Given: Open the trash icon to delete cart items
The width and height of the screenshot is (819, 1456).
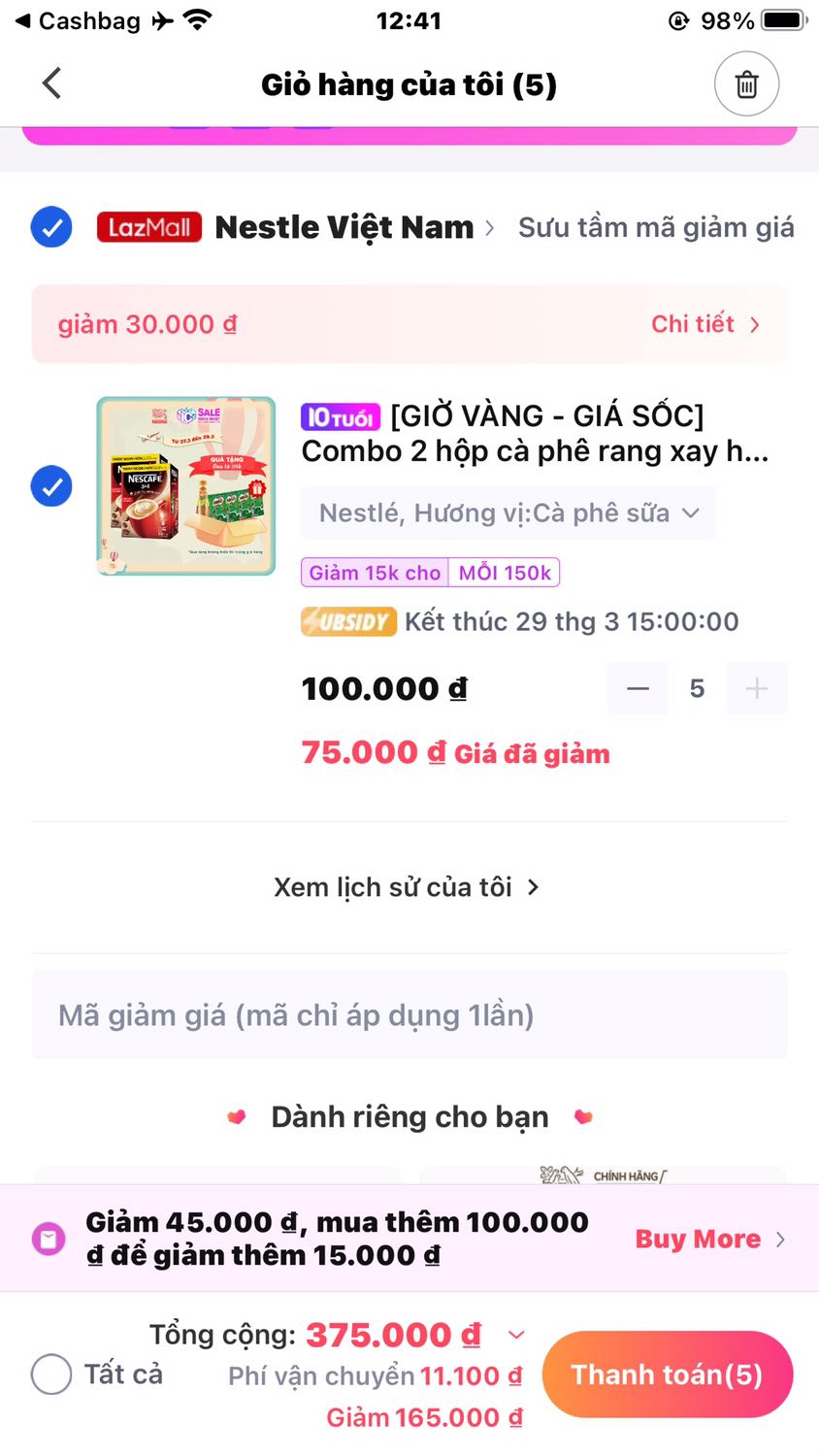Looking at the screenshot, I should tap(745, 83).
